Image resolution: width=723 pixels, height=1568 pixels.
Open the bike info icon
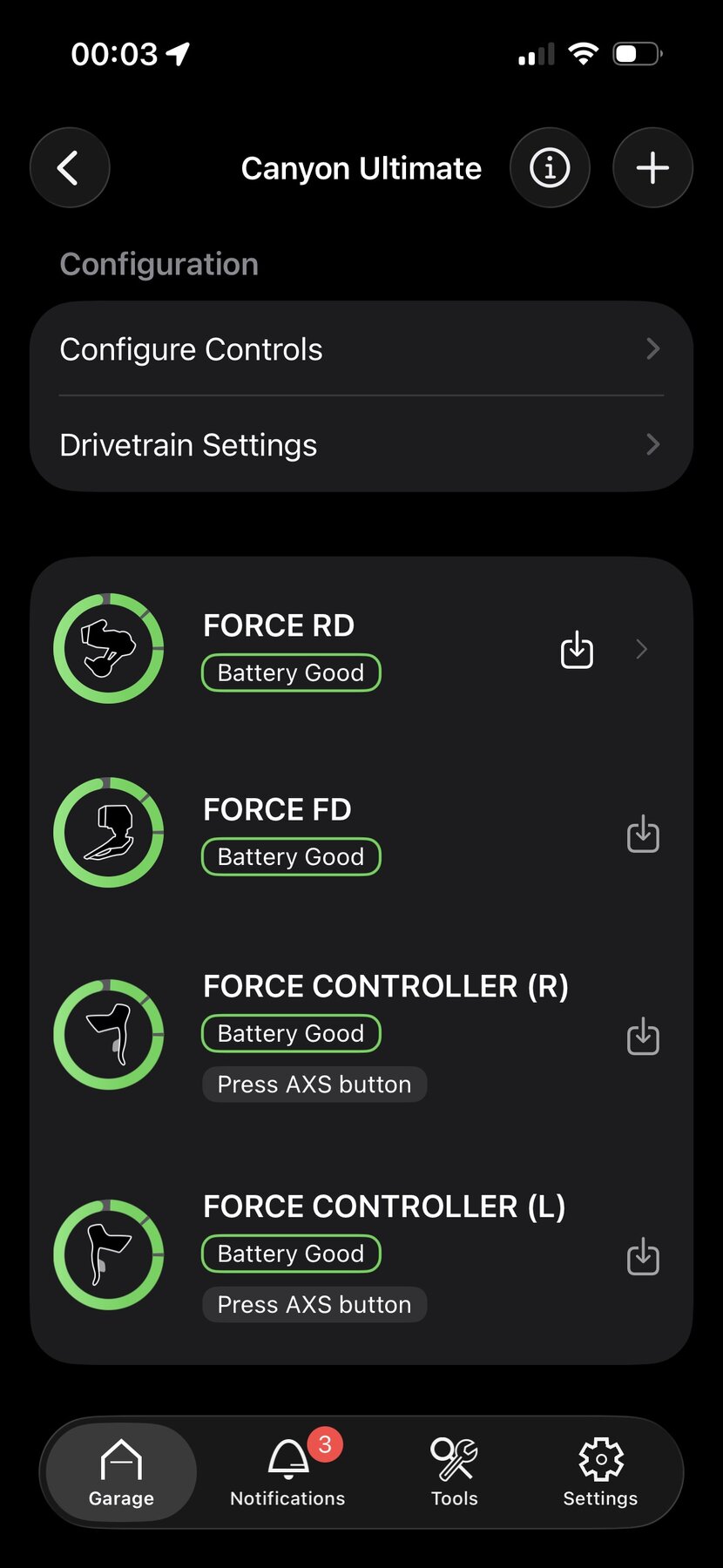(x=550, y=168)
